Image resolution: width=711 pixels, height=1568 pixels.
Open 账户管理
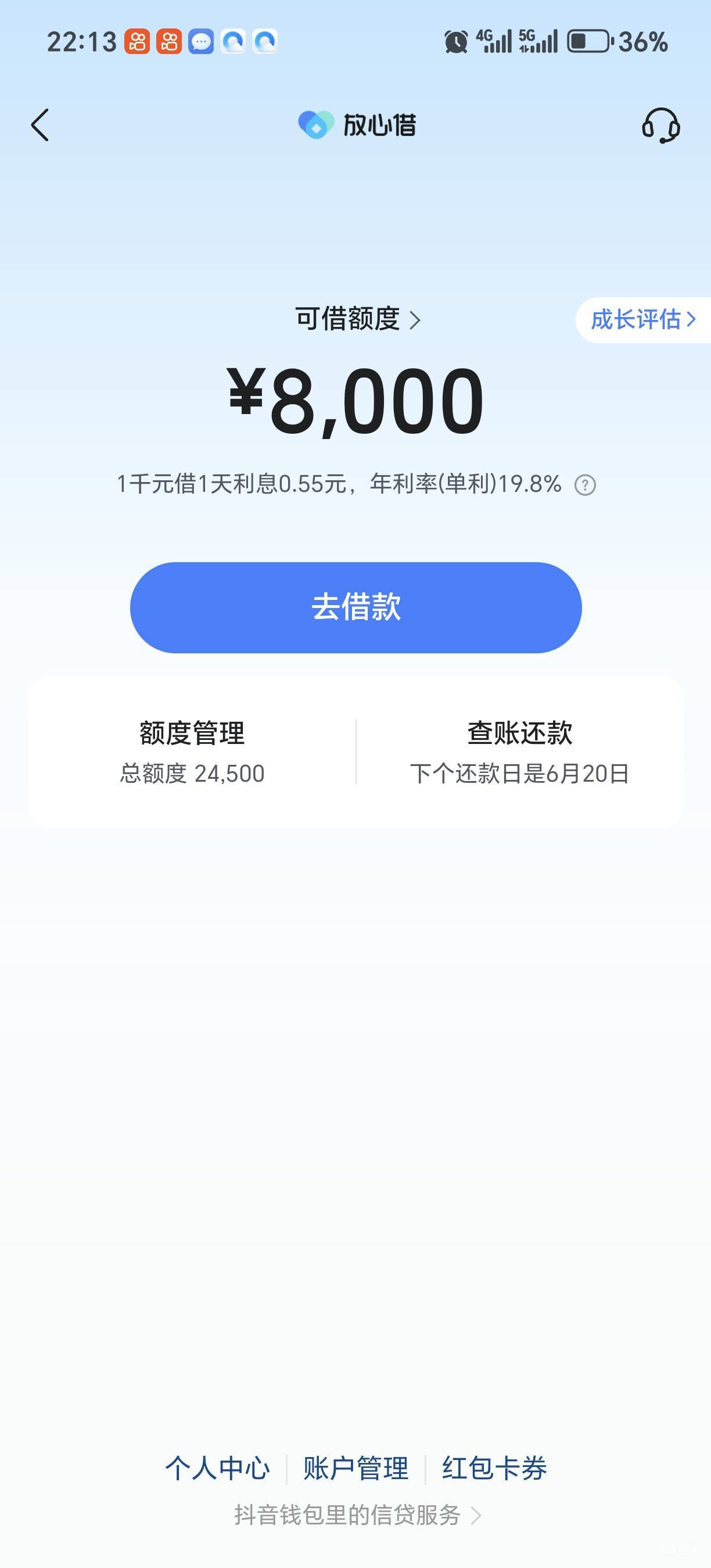(x=355, y=1468)
